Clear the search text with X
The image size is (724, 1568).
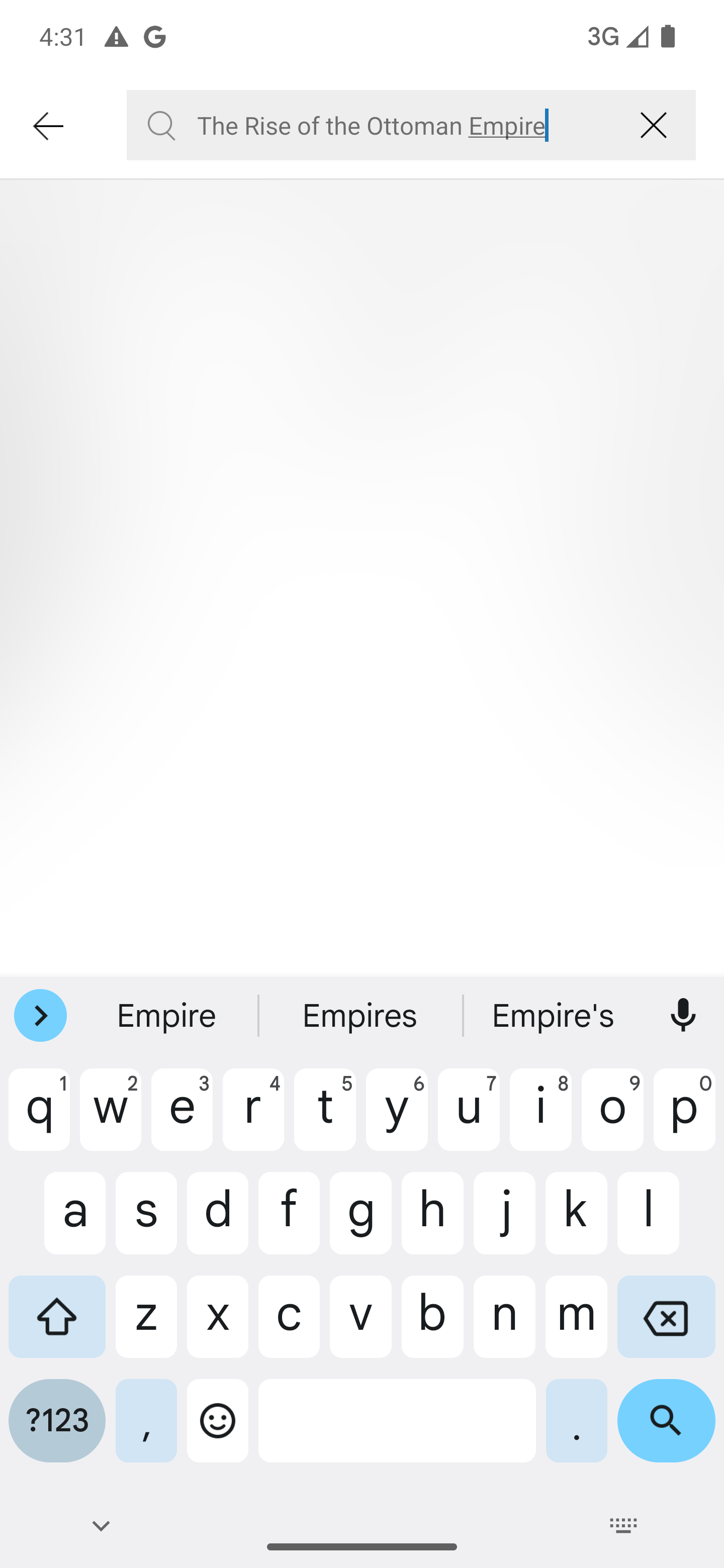[654, 126]
